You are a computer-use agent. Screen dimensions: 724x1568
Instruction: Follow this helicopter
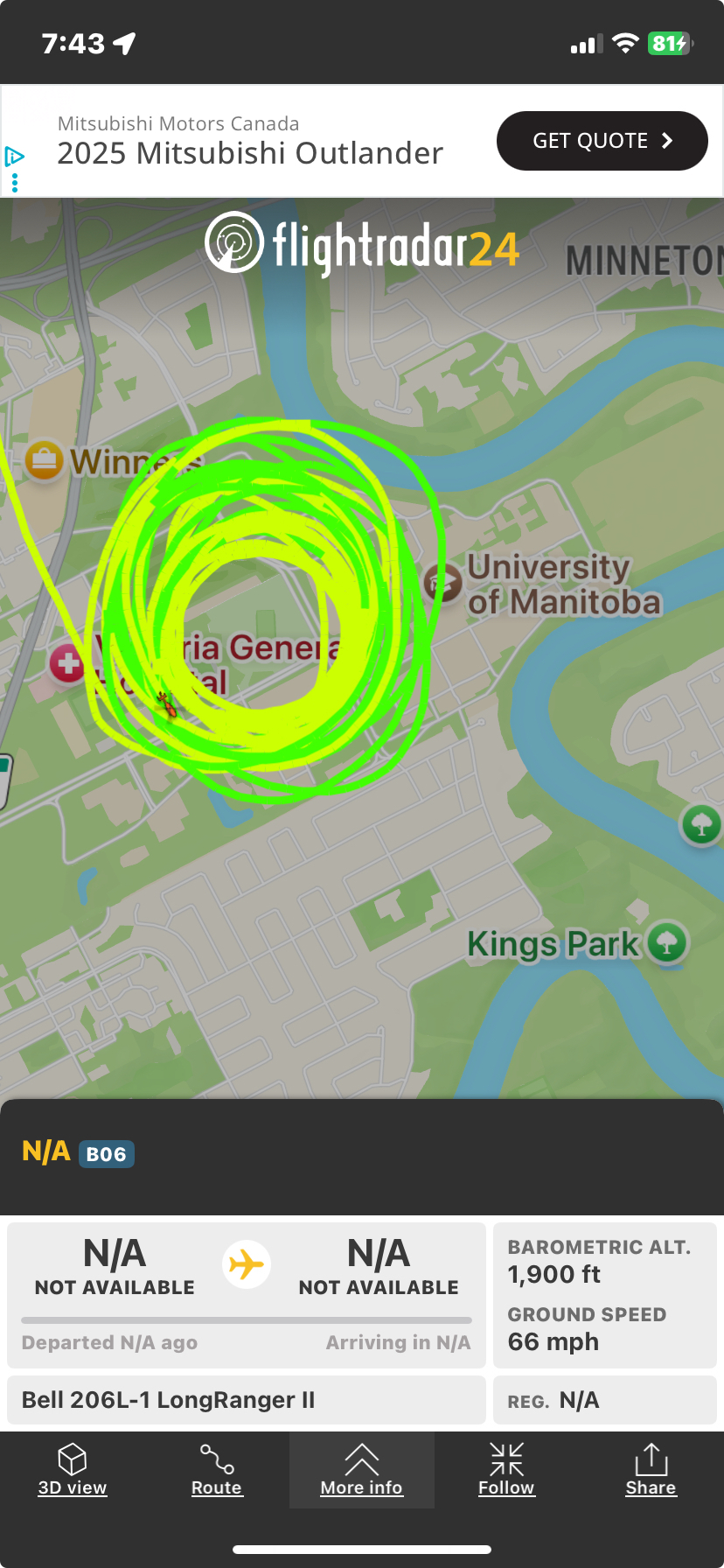[x=506, y=1470]
